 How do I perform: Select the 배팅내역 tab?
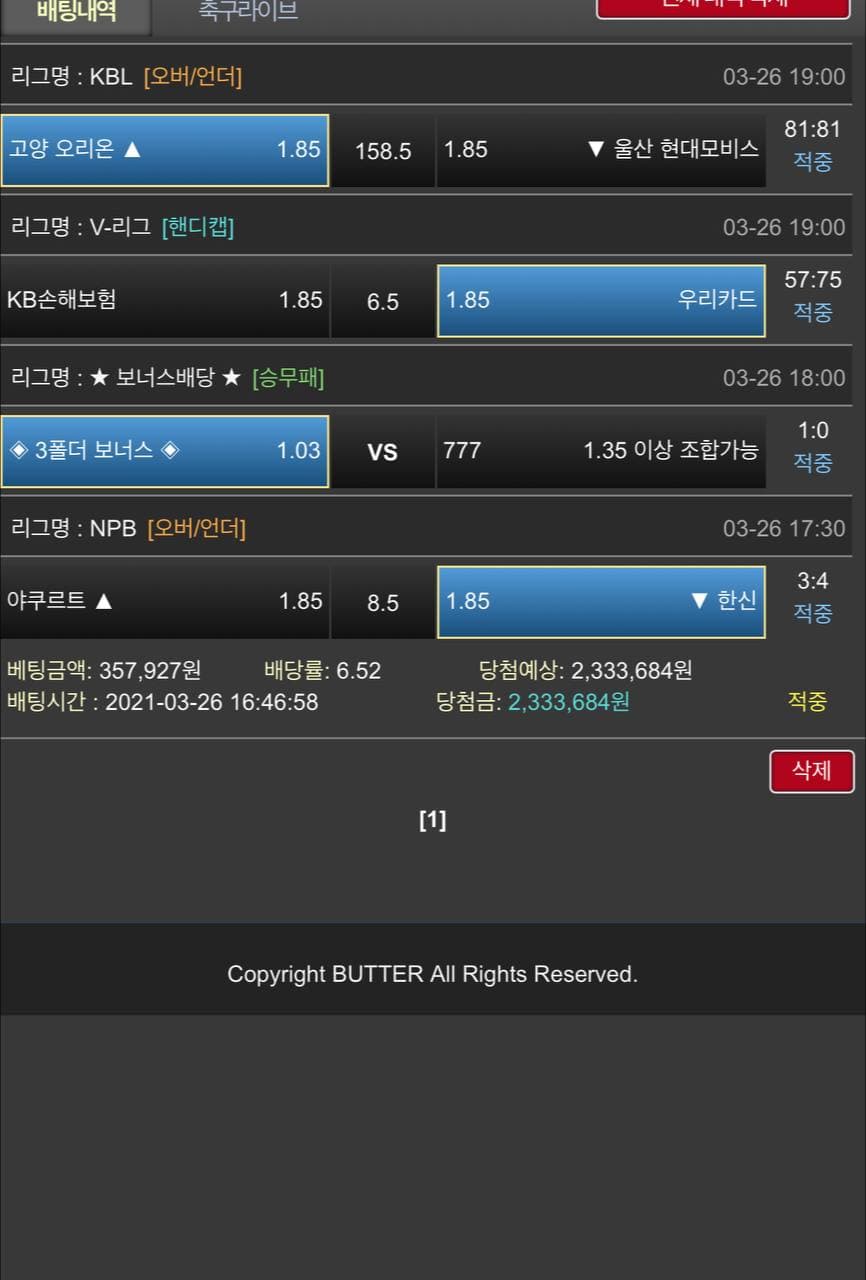[x=76, y=12]
